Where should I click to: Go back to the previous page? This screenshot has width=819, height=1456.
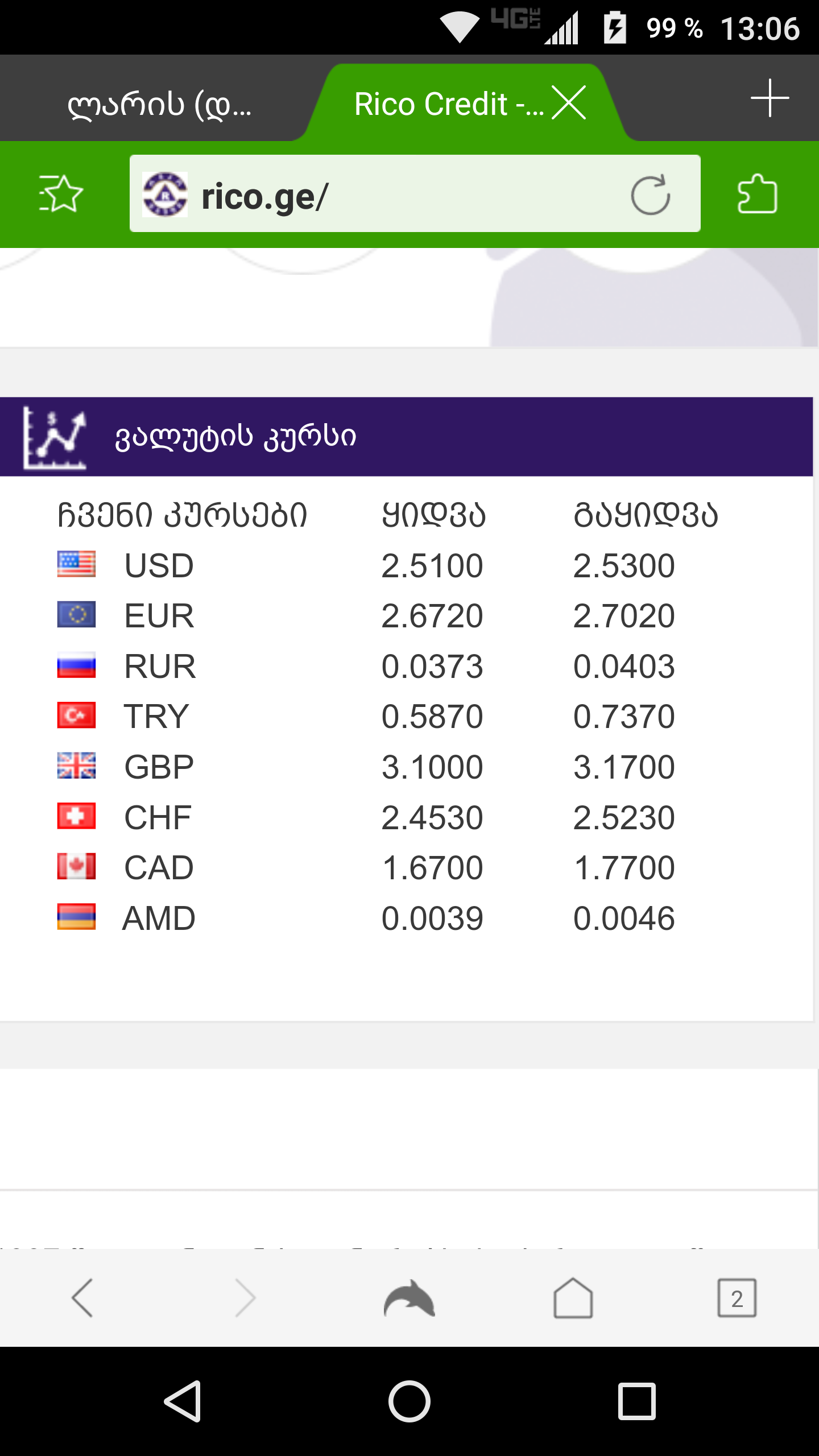[x=82, y=1298]
